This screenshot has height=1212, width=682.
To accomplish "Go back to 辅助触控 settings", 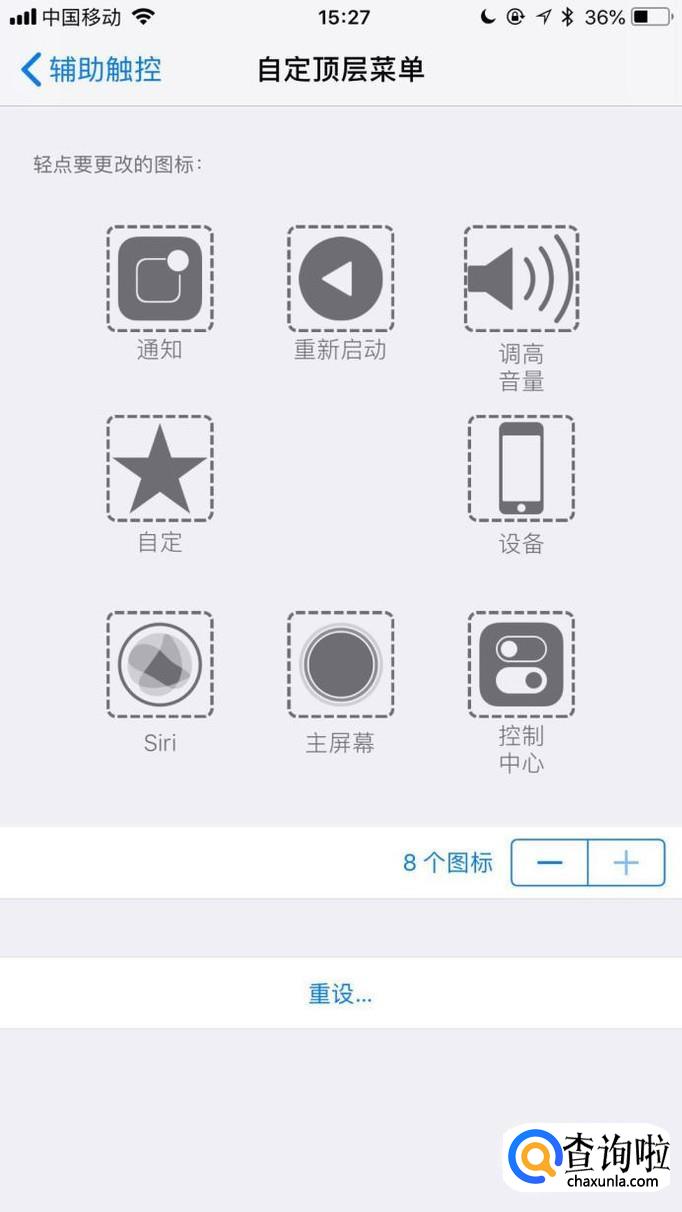I will tap(91, 69).
